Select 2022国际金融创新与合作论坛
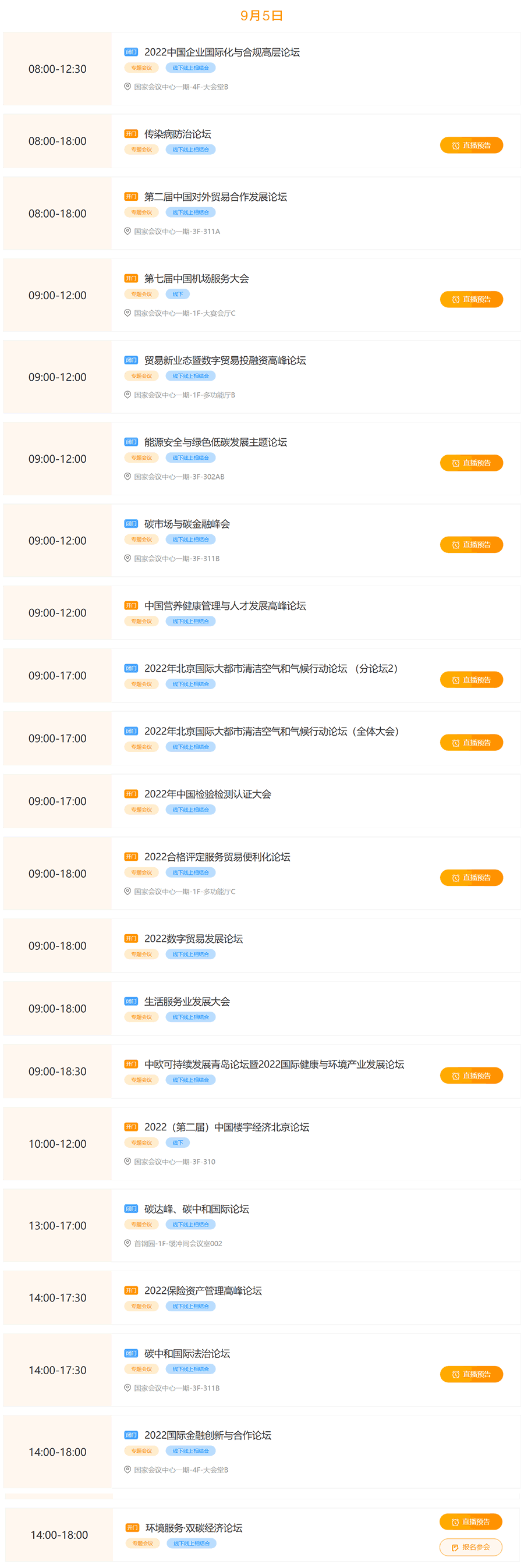 tap(207, 1435)
